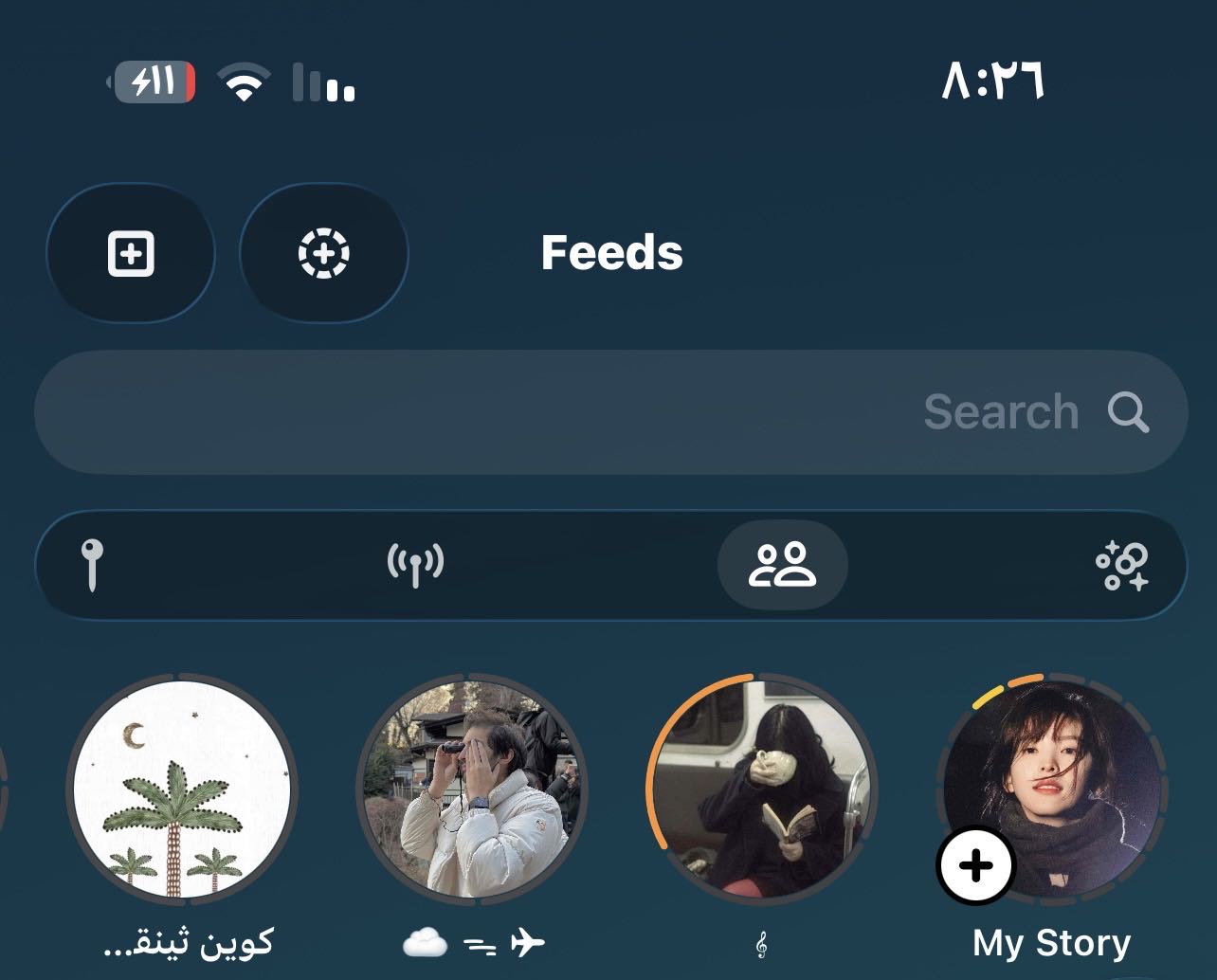Switch to the pin location tab
Viewport: 1217px width, 980px height.
point(92,565)
